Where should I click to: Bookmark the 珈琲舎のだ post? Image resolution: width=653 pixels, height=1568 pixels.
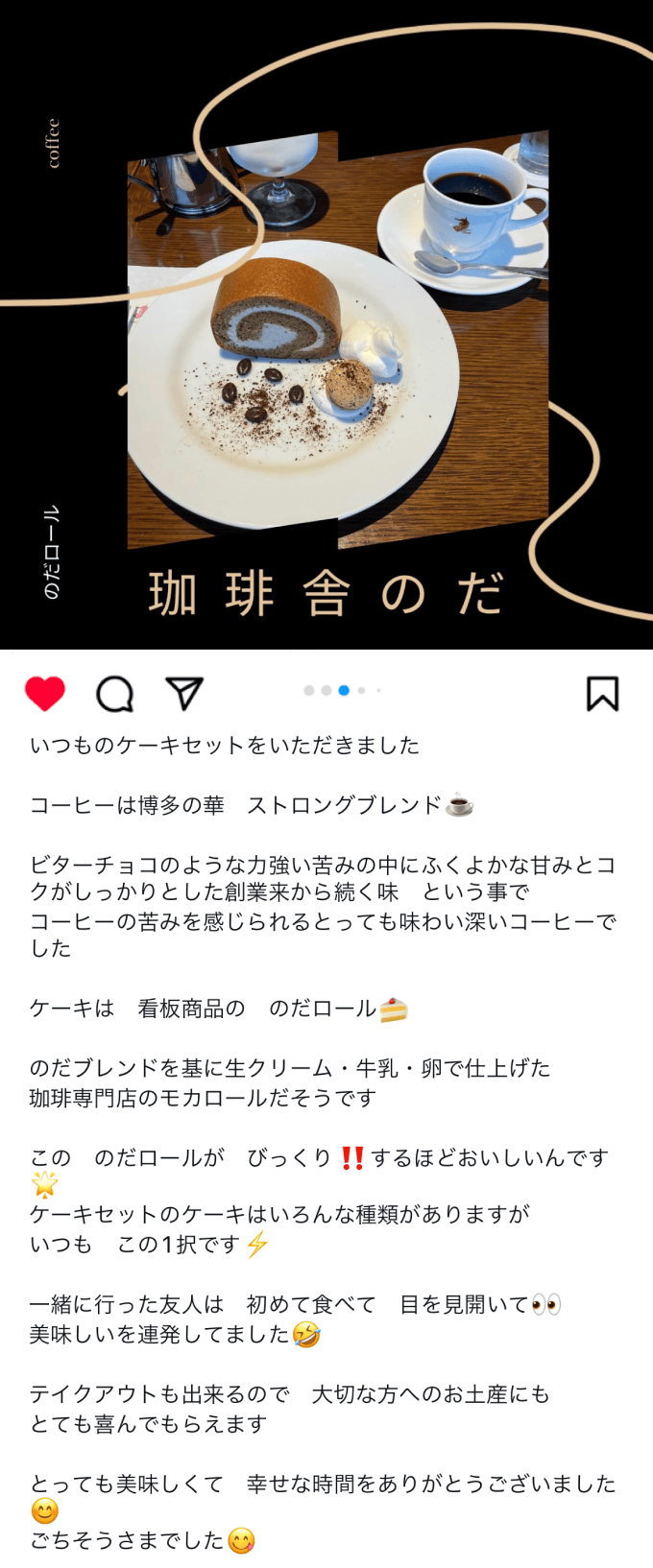coord(602,693)
